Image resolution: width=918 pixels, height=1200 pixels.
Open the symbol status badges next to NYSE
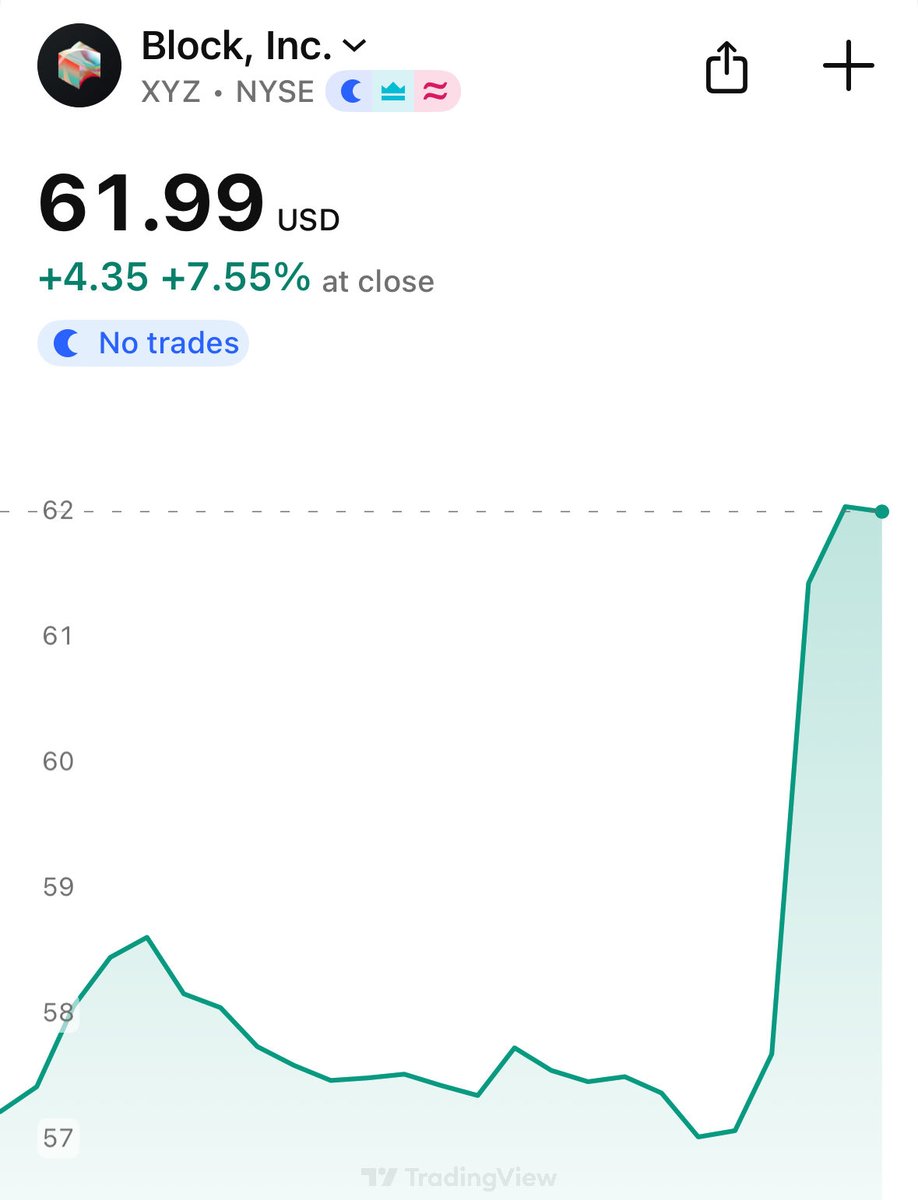coord(393,93)
